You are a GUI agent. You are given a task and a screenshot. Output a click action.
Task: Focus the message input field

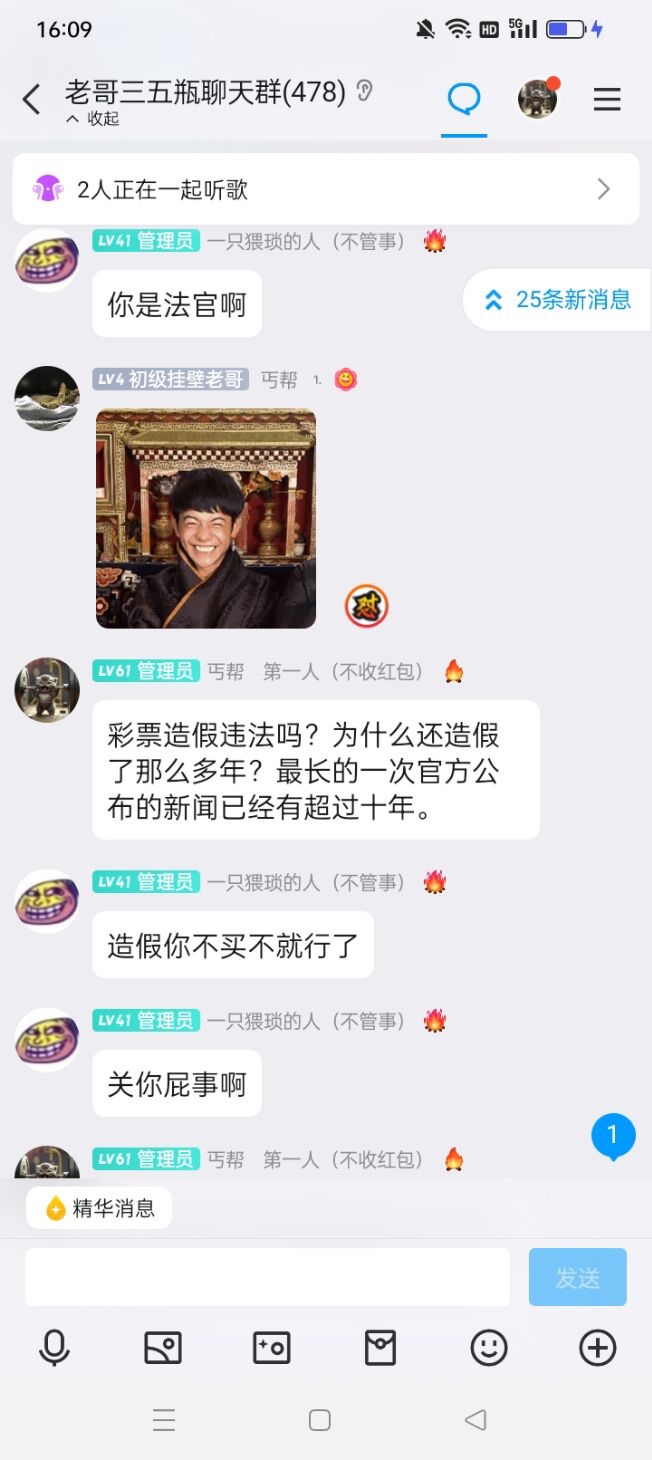(267, 1277)
